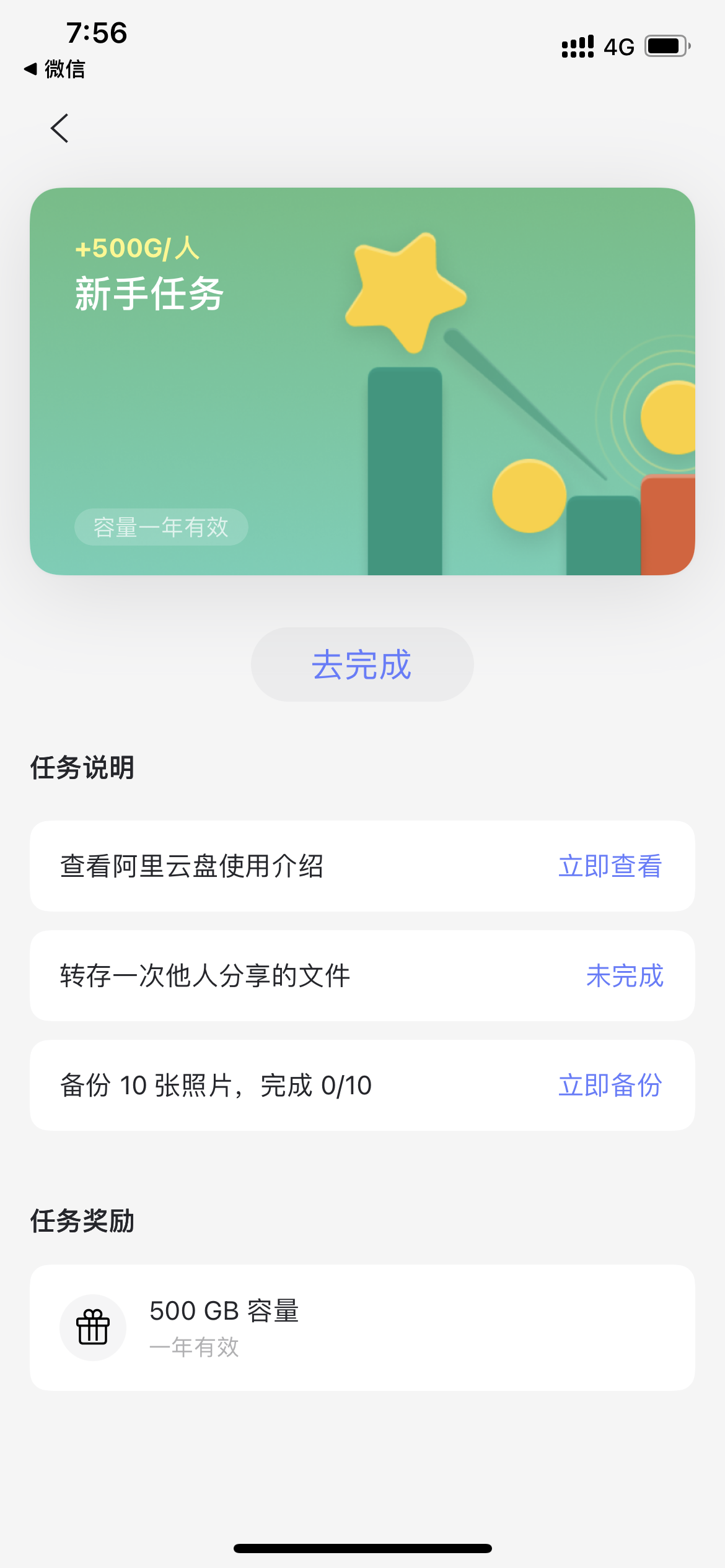Image resolution: width=725 pixels, height=1568 pixels.
Task: Tap the 未完成 status label
Action: click(x=625, y=975)
